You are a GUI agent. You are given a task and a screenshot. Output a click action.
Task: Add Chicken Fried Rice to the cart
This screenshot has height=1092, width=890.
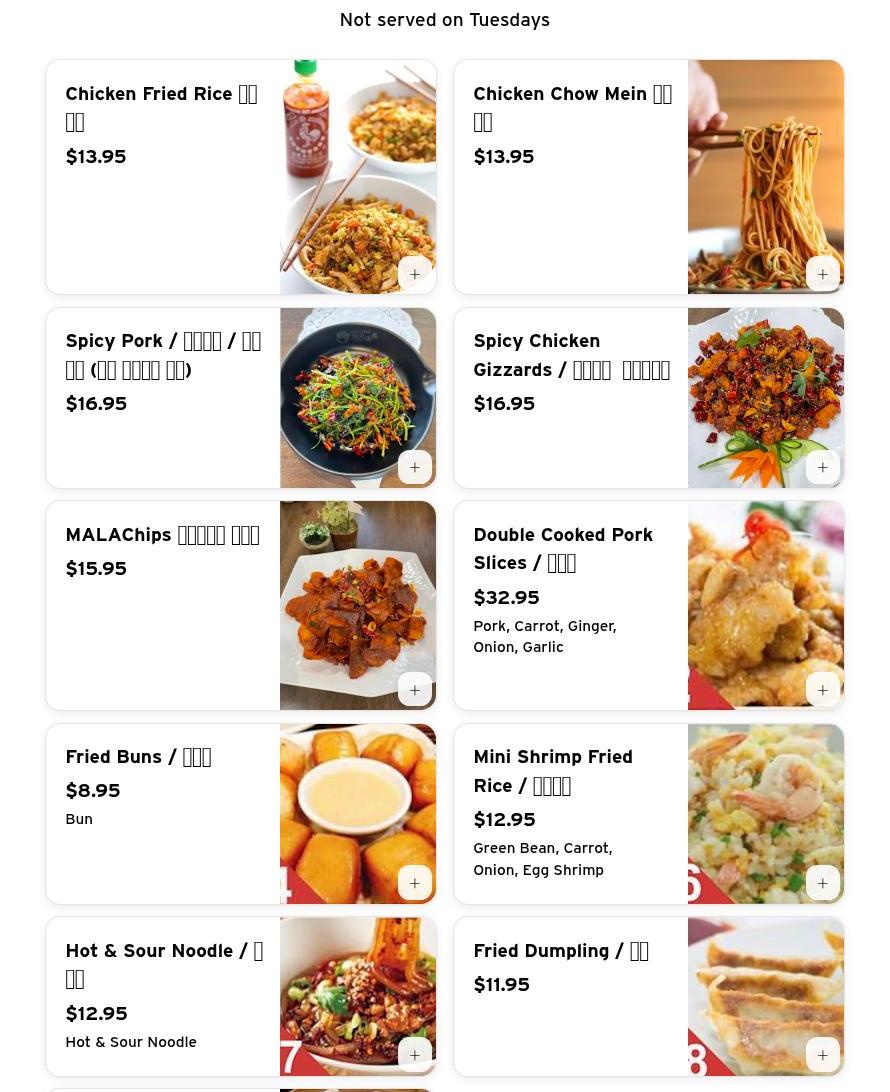[x=415, y=274]
